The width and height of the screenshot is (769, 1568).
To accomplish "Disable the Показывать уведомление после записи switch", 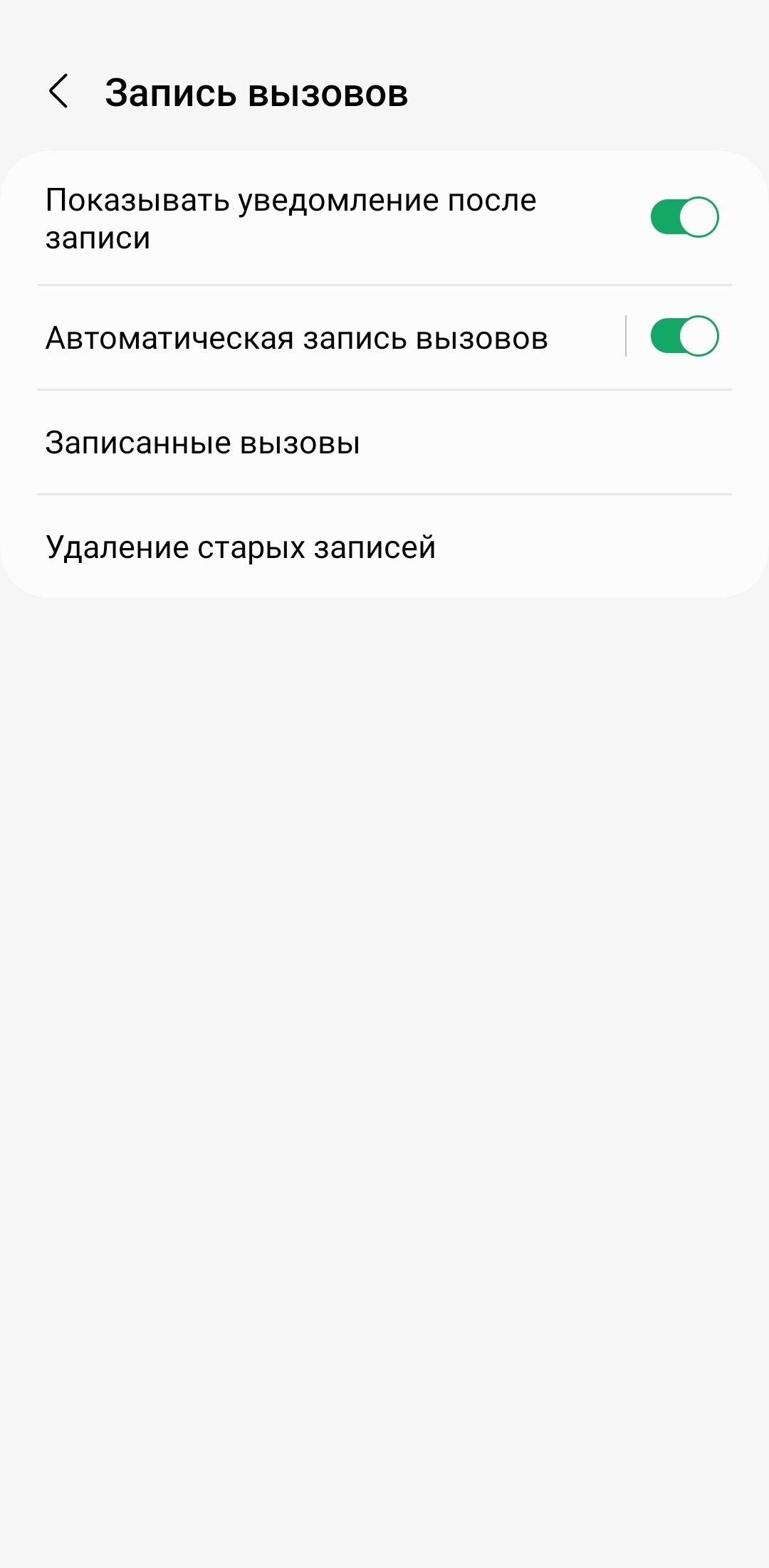I will (x=684, y=217).
